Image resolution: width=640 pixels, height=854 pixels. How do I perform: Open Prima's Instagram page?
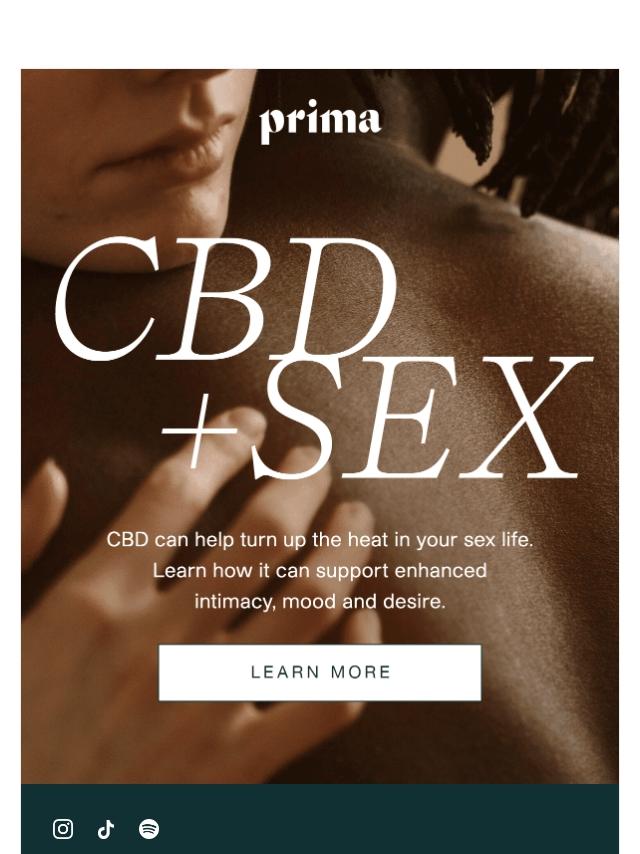tap(63, 829)
